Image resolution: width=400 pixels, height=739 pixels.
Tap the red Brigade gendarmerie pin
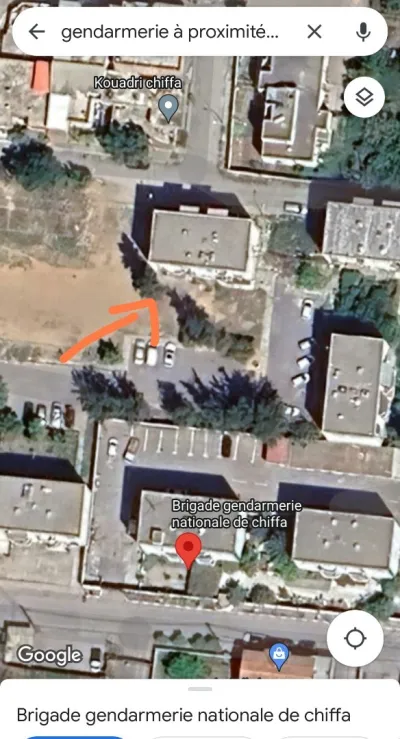coord(188,551)
